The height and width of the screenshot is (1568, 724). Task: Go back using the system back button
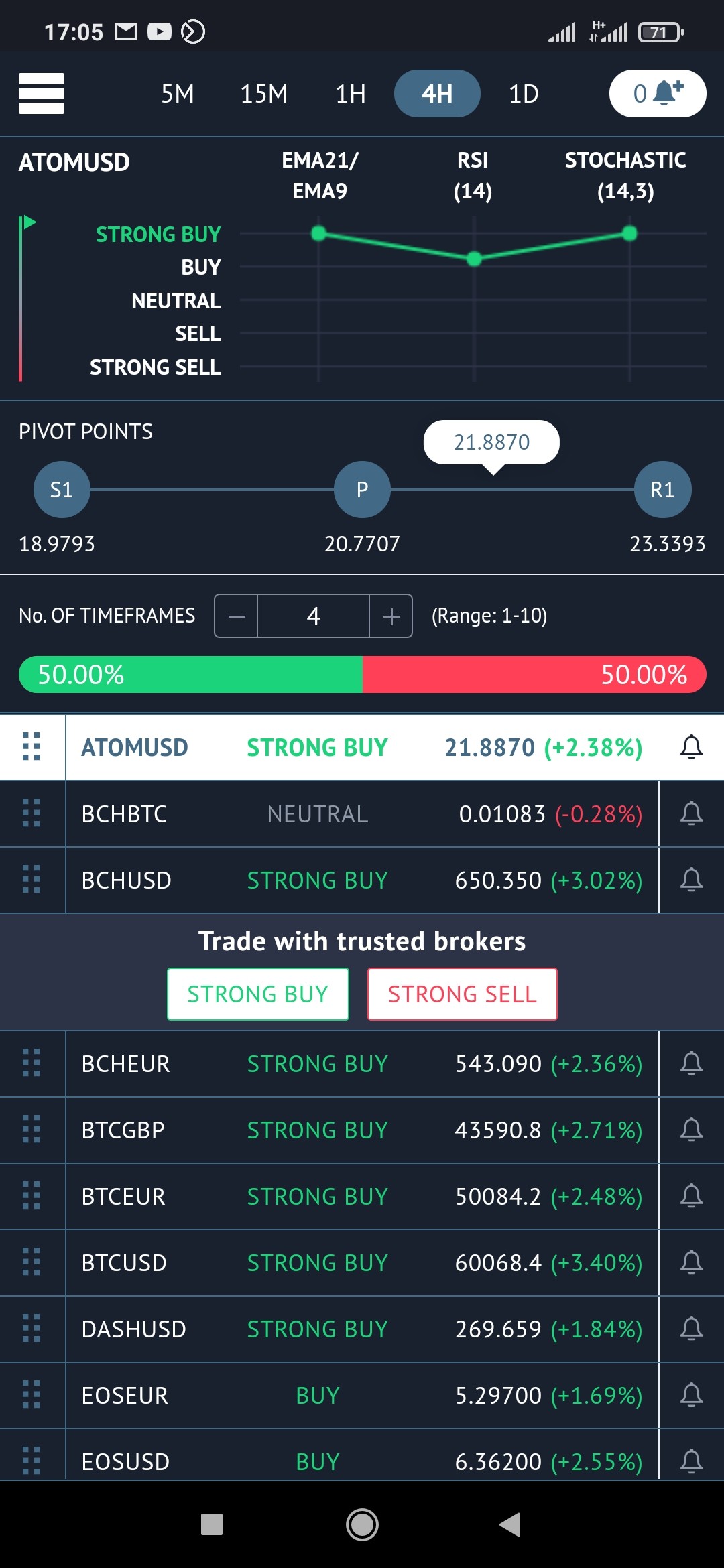pyautogui.click(x=510, y=1524)
